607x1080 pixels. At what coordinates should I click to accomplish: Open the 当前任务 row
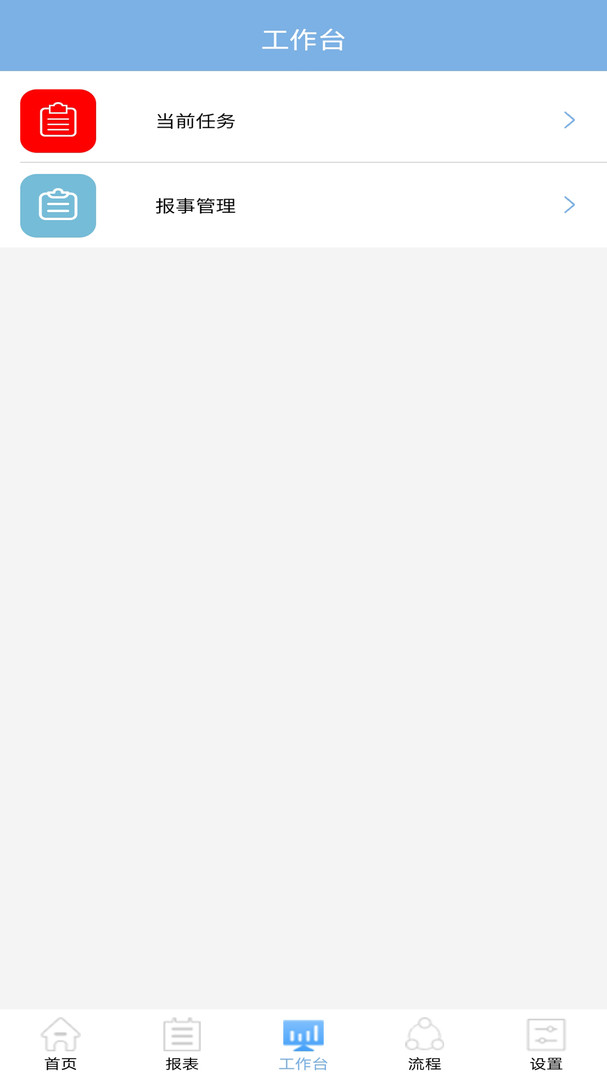click(x=303, y=121)
